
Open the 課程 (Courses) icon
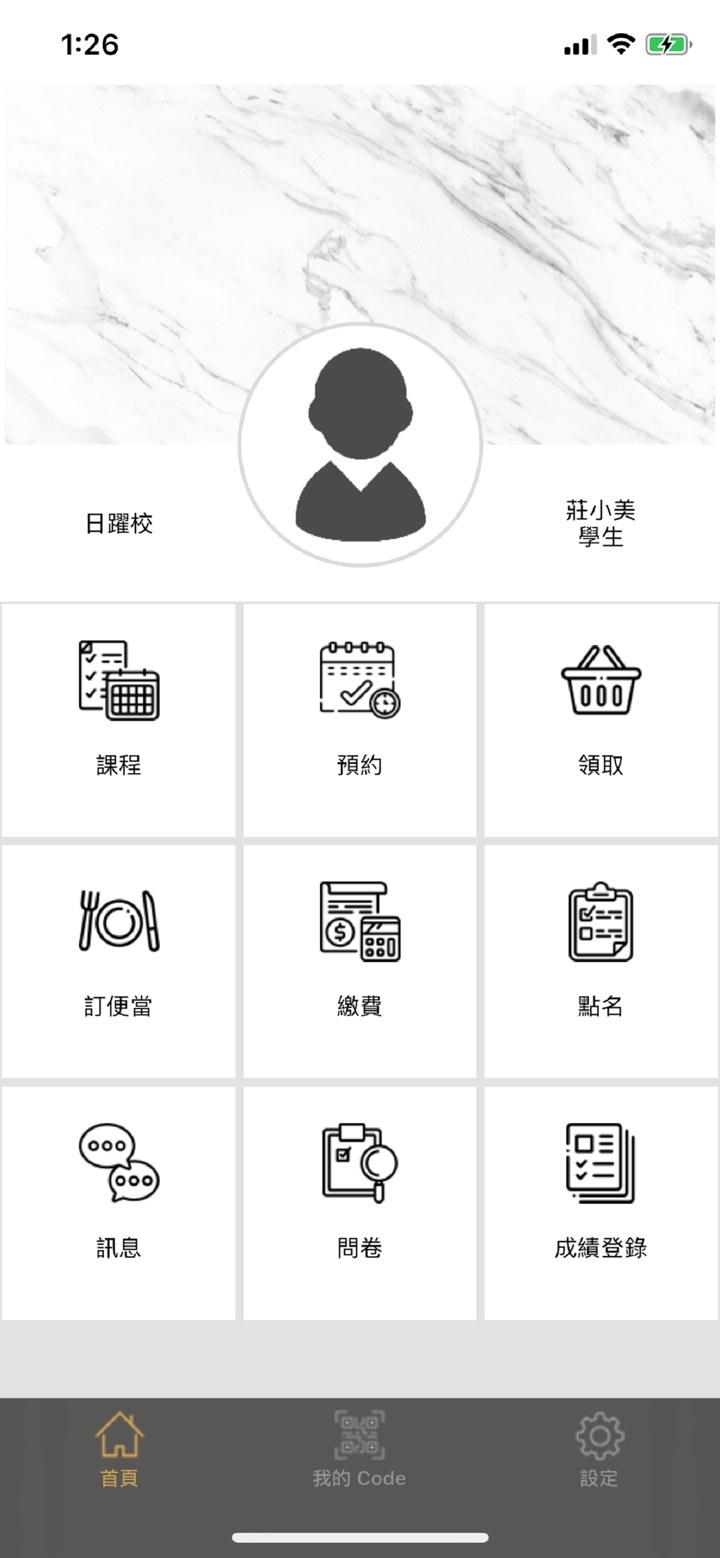pos(118,680)
